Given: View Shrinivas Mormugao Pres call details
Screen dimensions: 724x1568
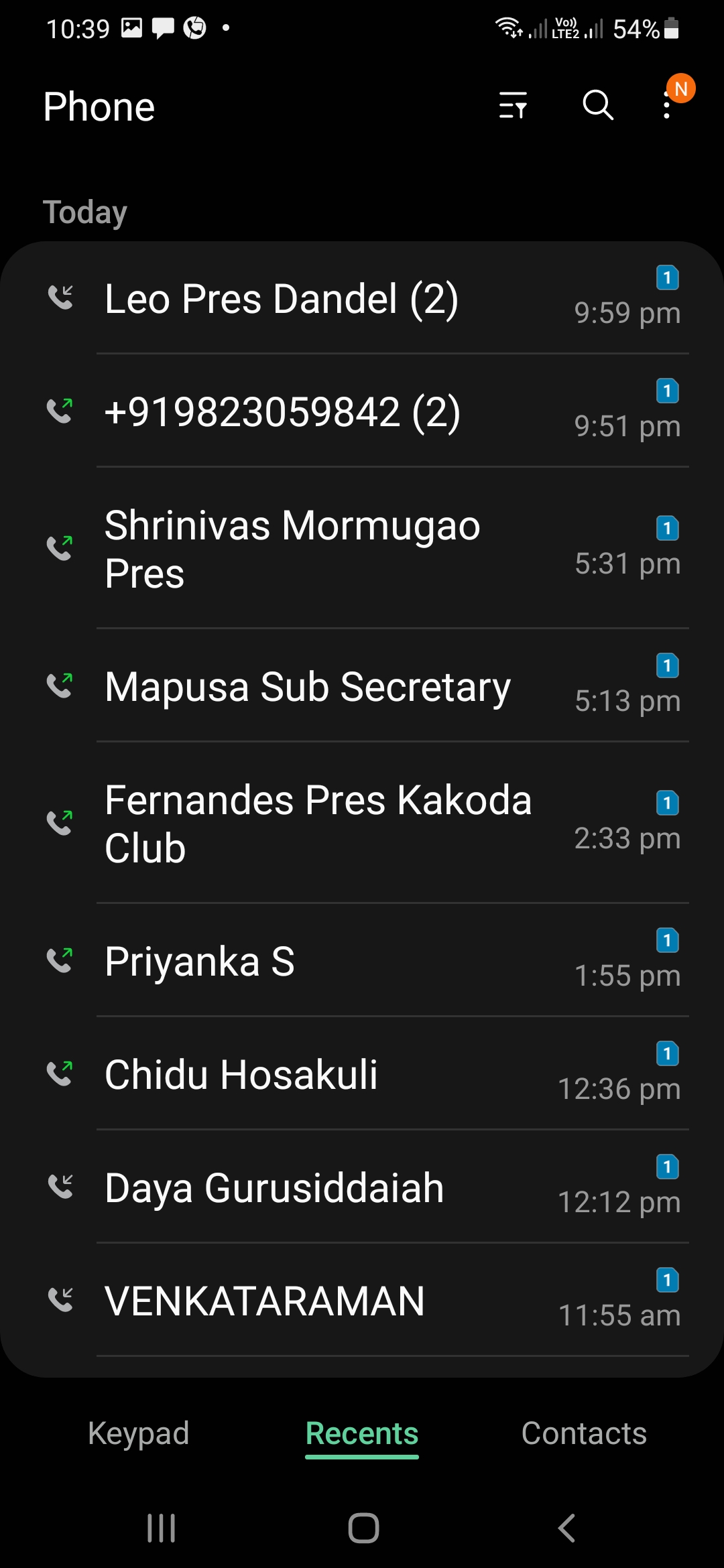Looking at the screenshot, I should 292,549.
